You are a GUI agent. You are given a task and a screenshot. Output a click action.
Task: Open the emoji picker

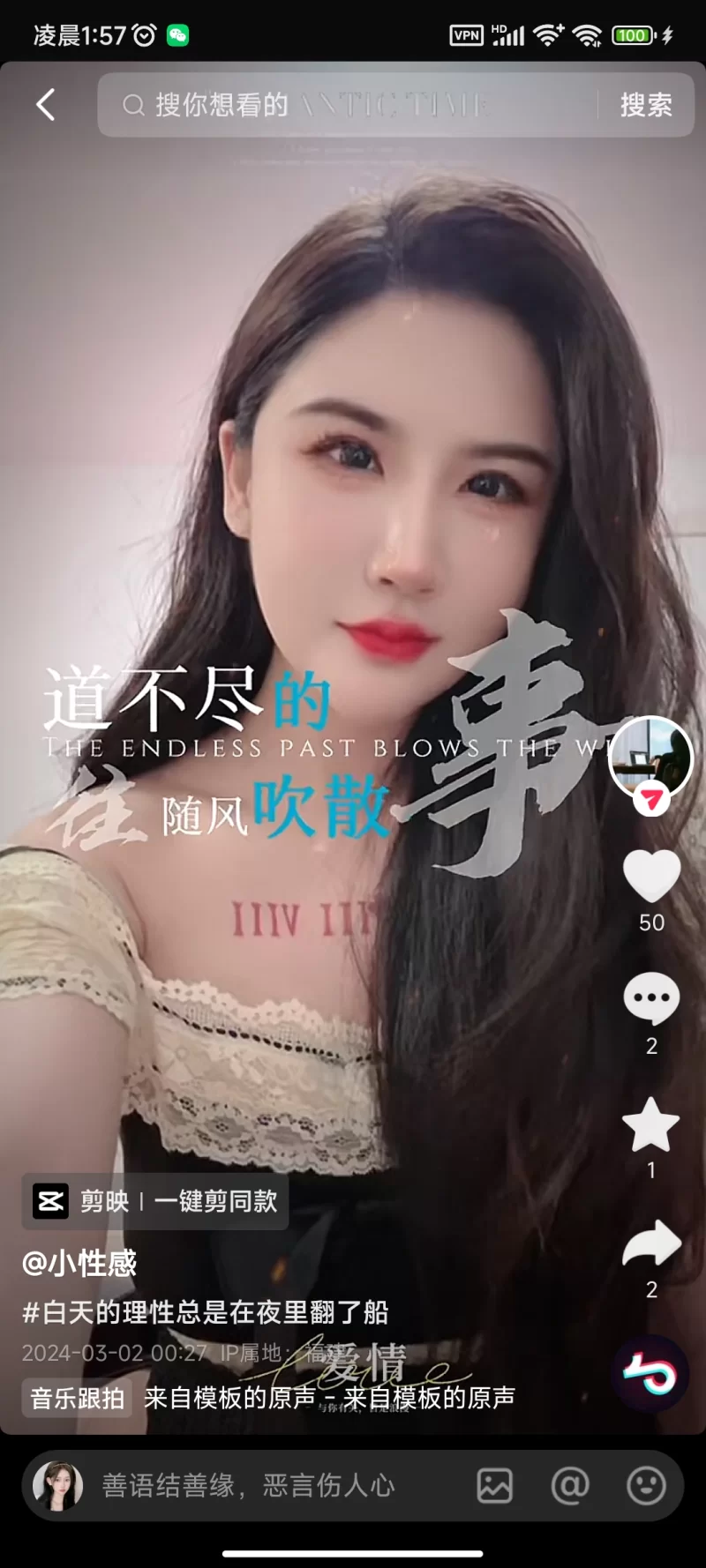646,1486
